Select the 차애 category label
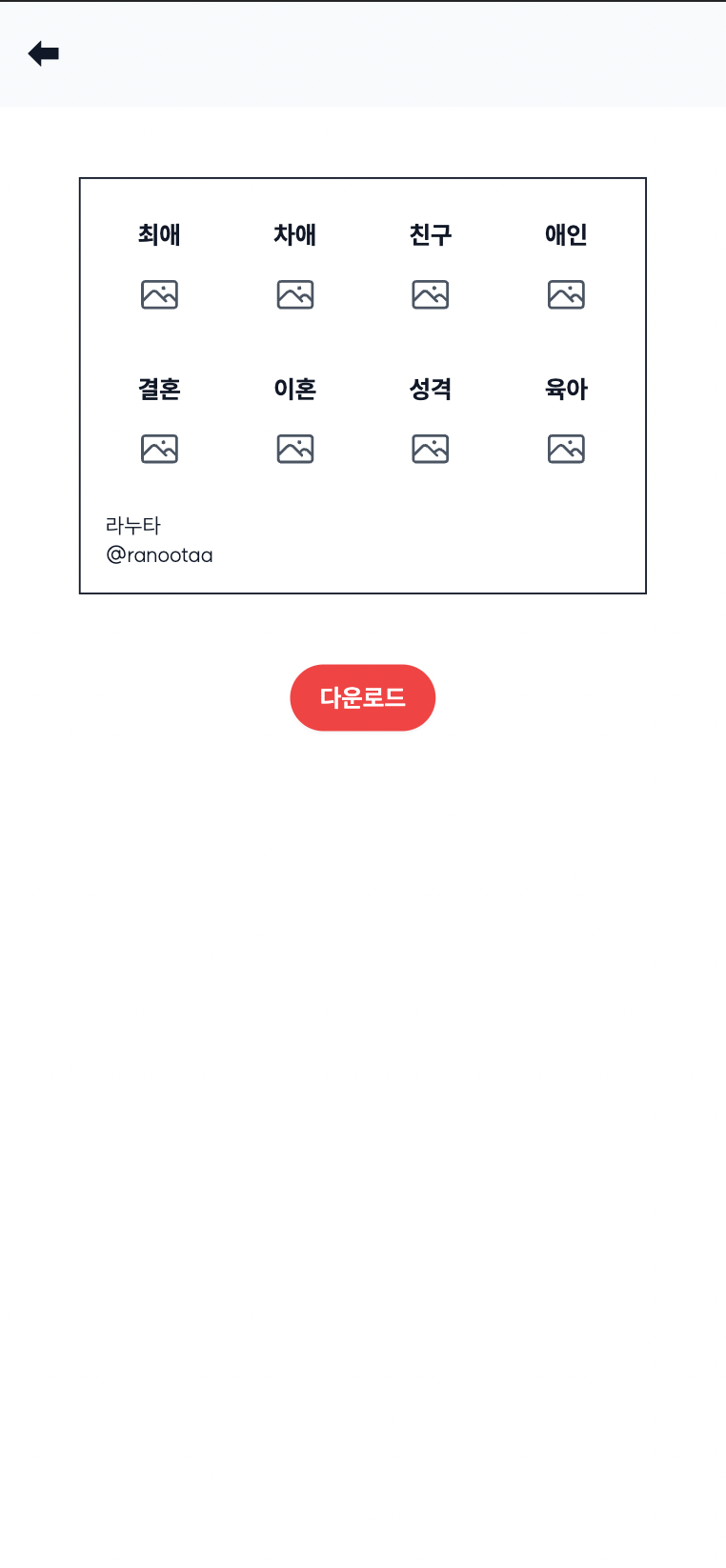 295,235
